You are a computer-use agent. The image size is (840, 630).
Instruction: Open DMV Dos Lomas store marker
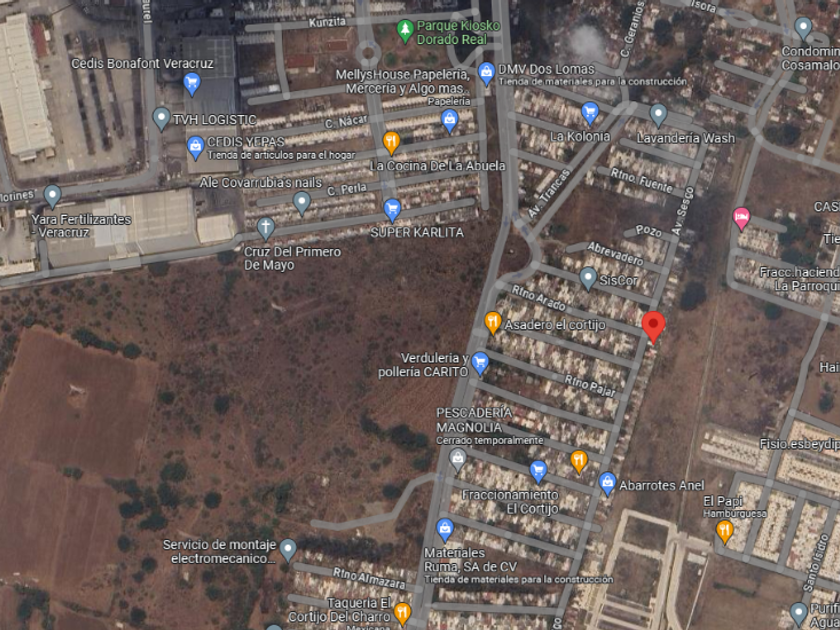486,74
